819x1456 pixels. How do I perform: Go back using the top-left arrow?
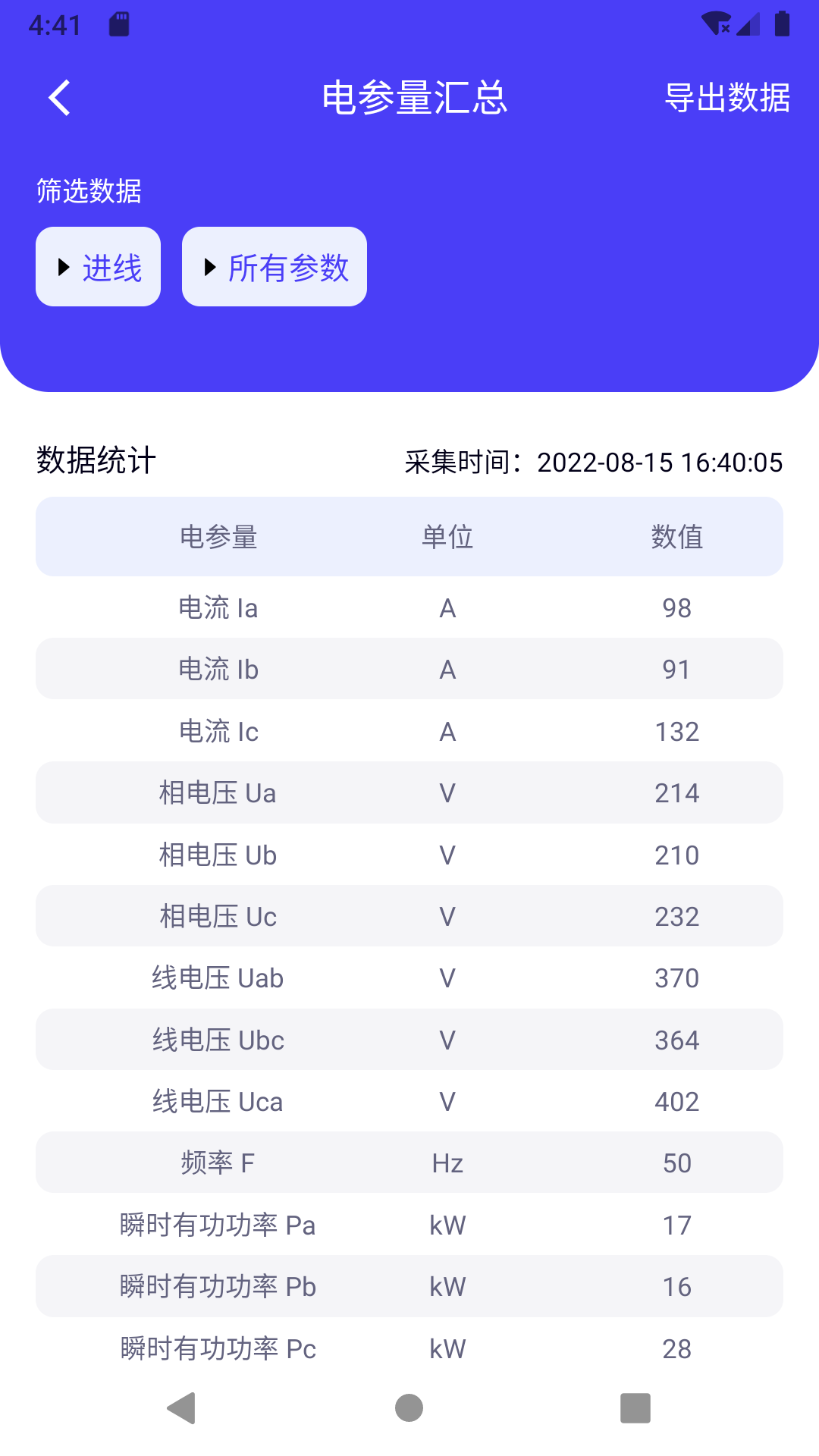(x=59, y=98)
